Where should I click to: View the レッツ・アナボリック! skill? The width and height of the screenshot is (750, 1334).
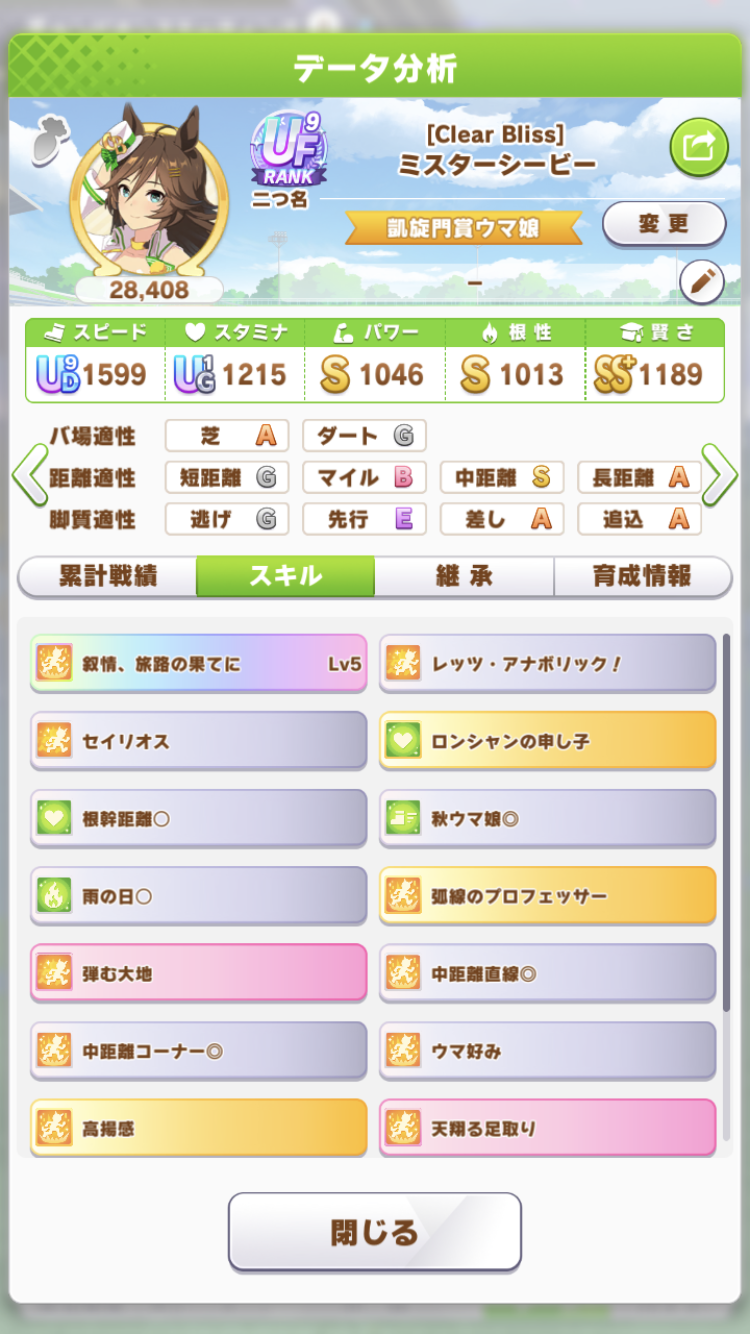(x=547, y=663)
